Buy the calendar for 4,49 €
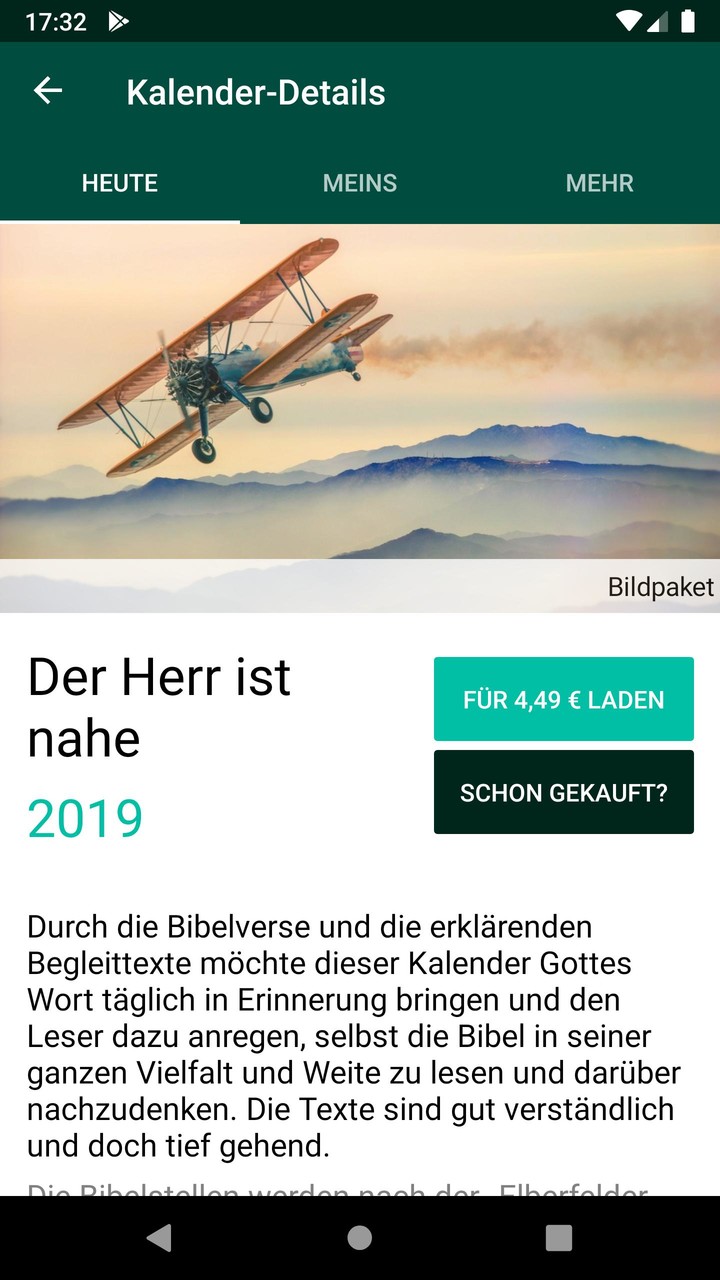 (563, 699)
